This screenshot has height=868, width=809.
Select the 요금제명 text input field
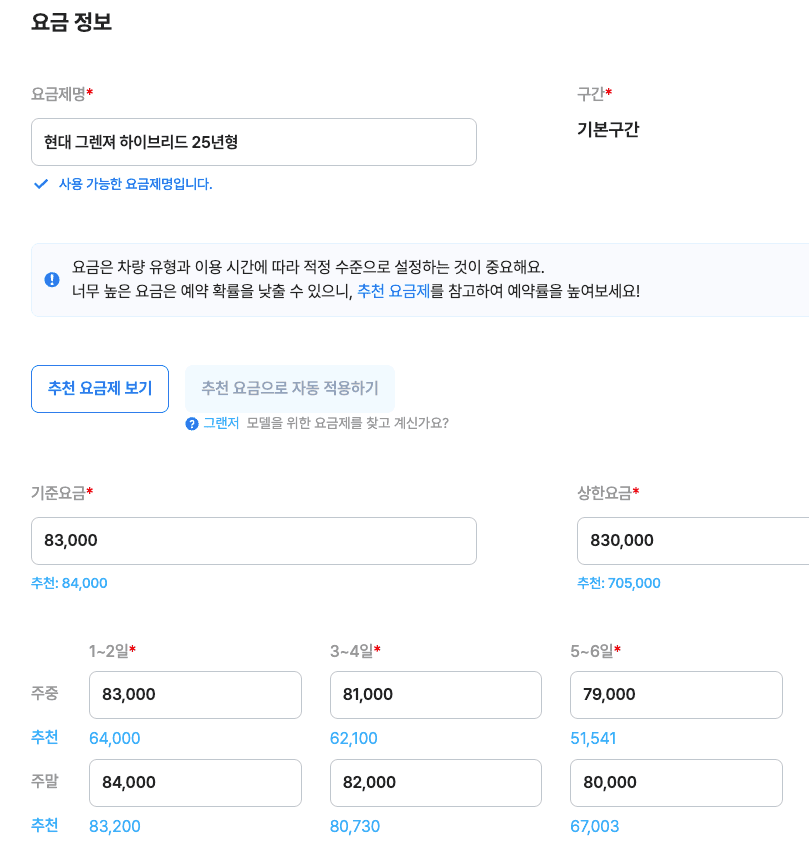tap(253, 141)
